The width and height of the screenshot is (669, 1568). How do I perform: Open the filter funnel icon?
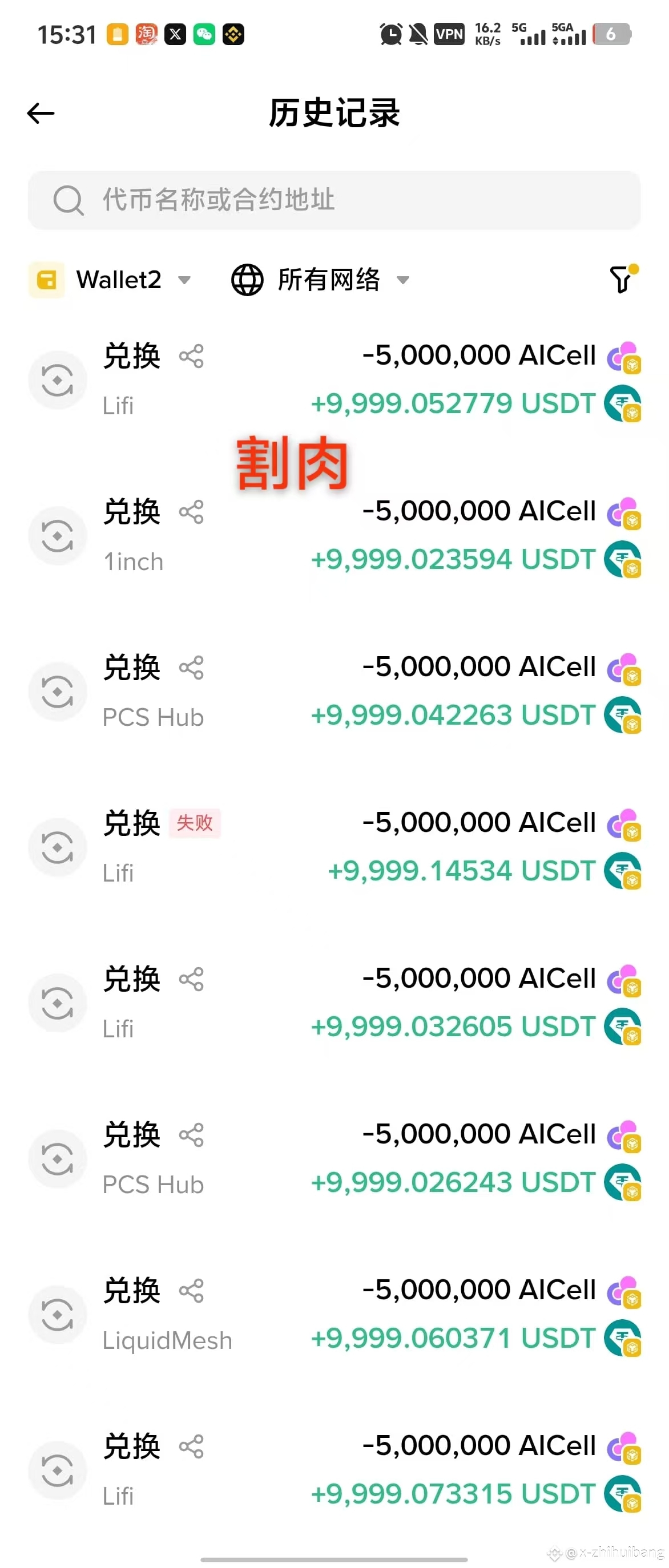coord(623,279)
